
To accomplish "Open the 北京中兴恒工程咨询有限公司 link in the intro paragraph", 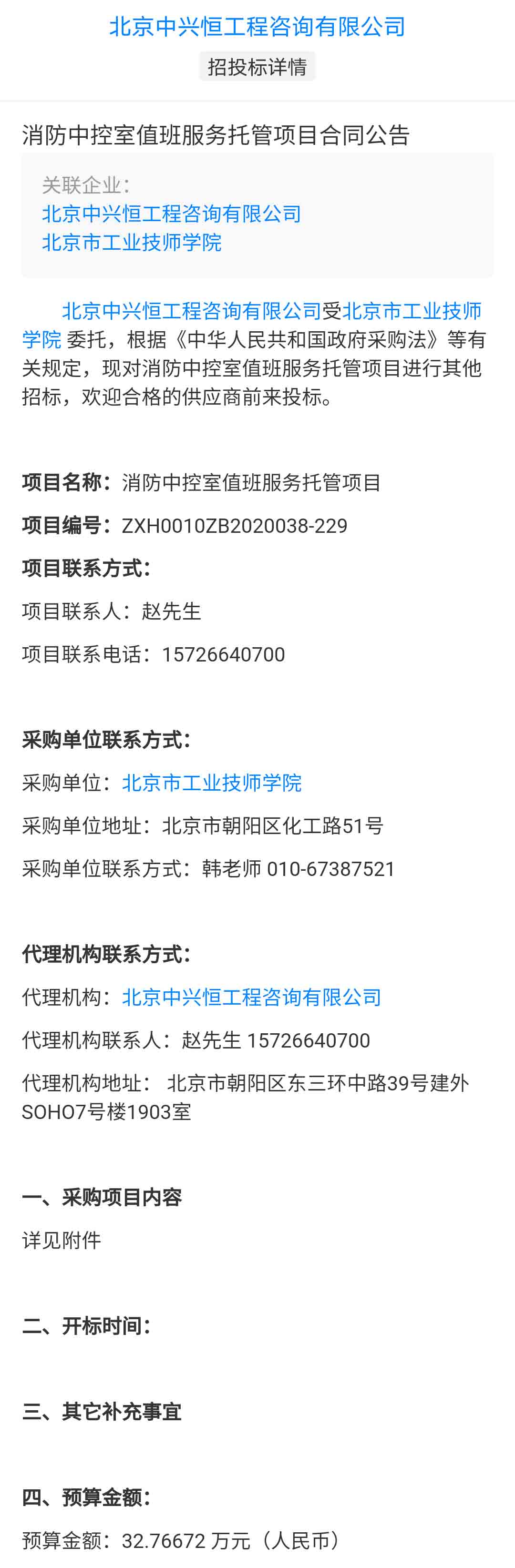I will tap(191, 311).
